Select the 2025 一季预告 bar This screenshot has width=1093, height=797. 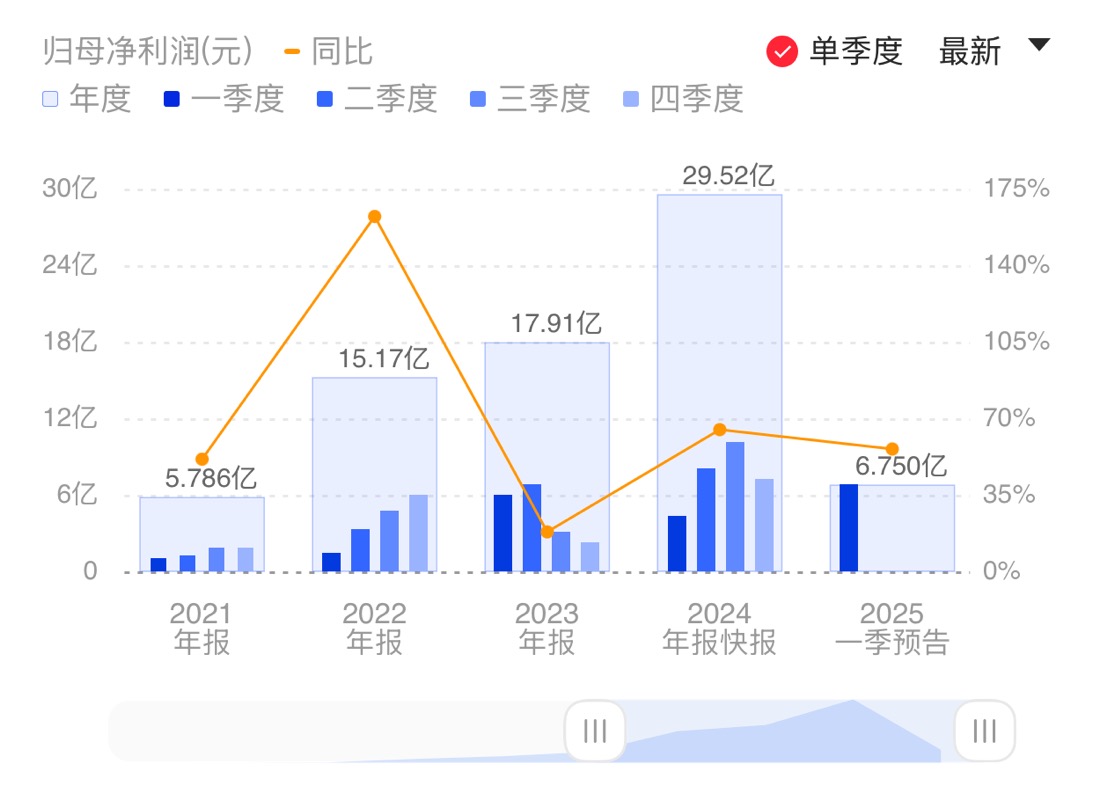[x=892, y=528]
